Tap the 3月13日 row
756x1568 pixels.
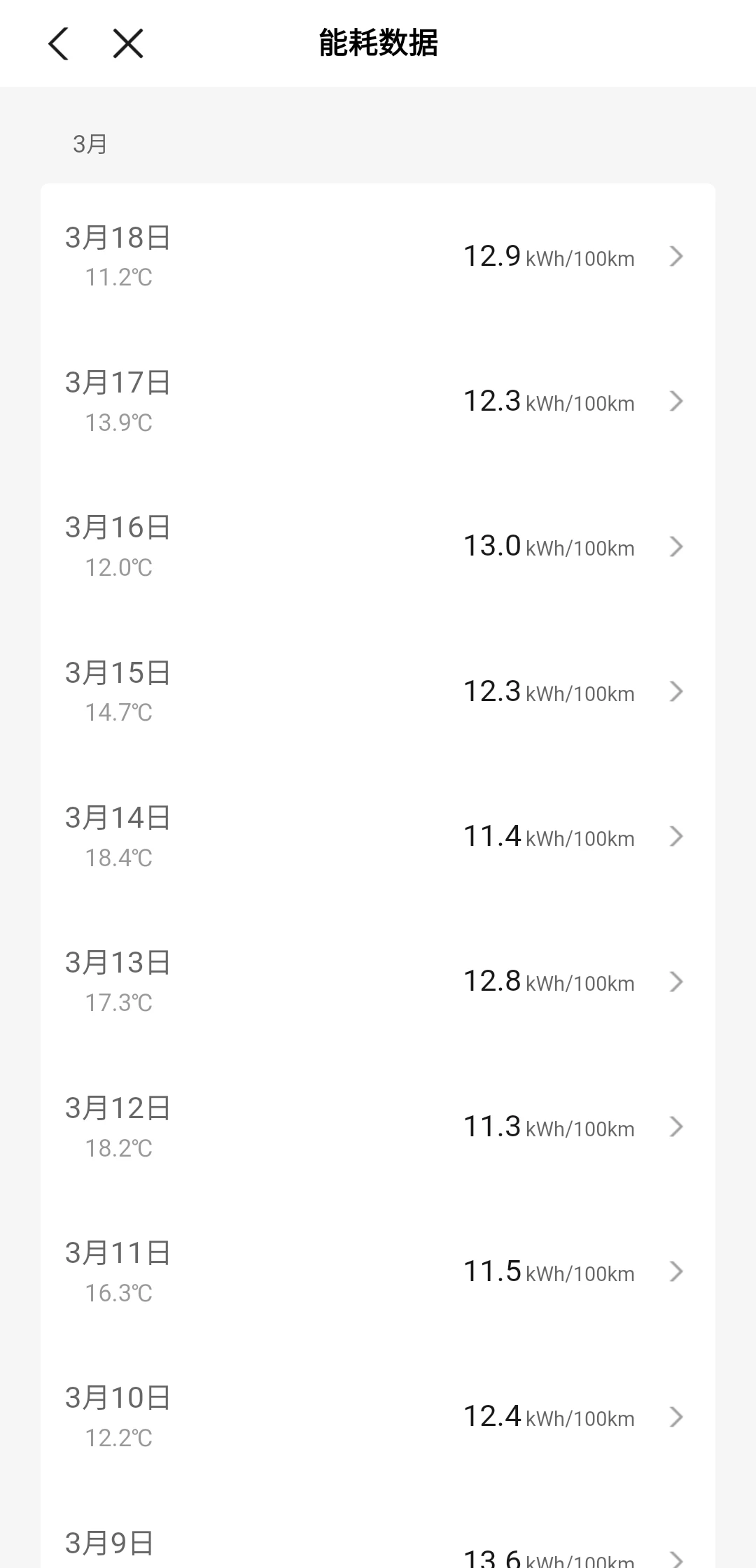378,982
